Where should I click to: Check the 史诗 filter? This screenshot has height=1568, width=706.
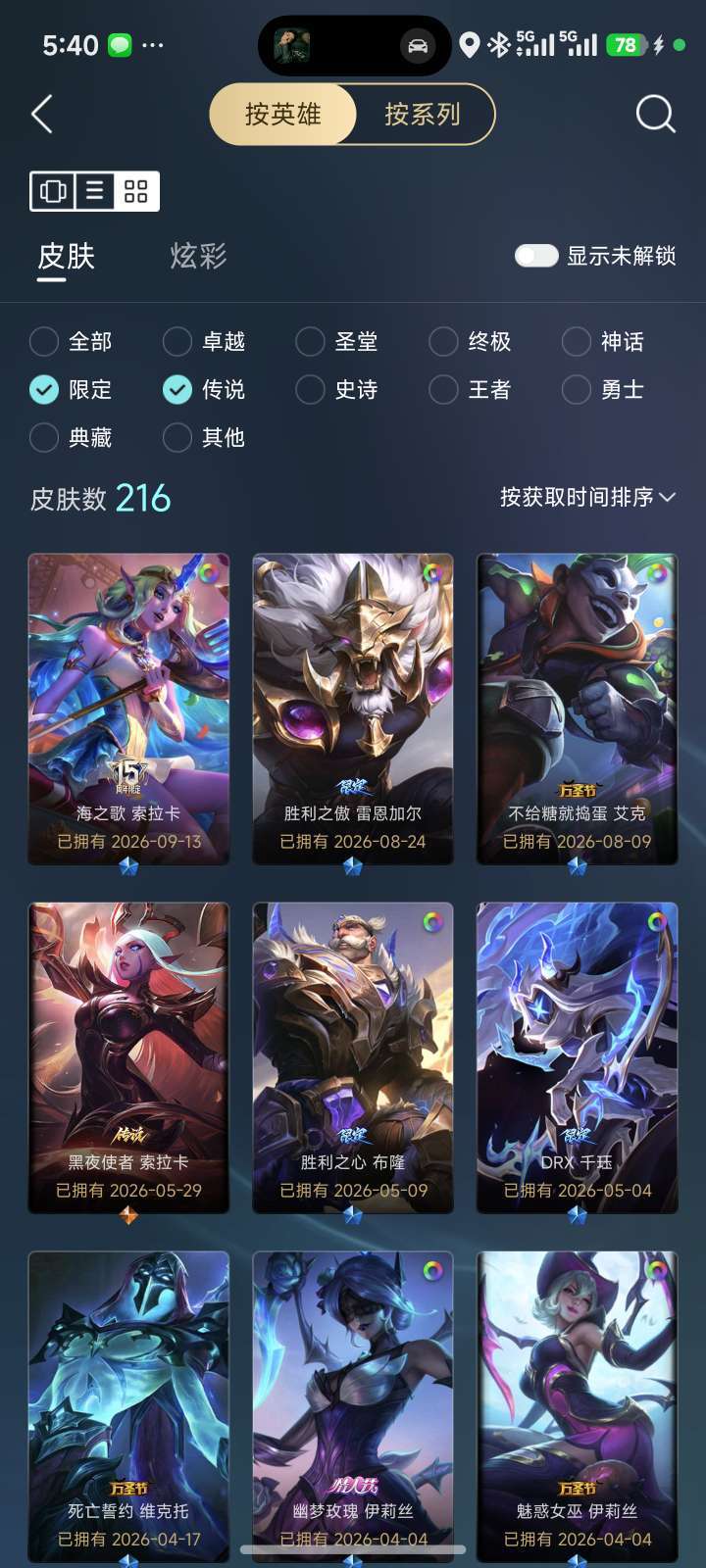(x=336, y=390)
